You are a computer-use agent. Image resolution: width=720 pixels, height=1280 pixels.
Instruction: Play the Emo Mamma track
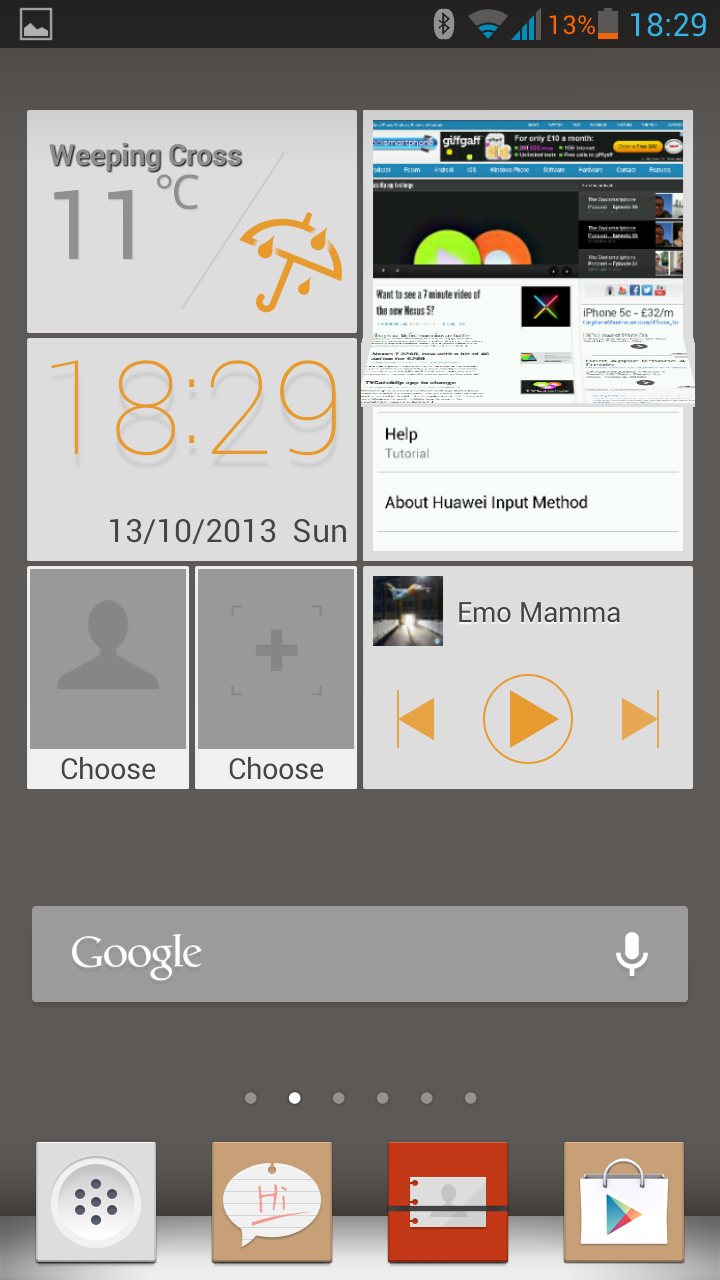point(528,719)
